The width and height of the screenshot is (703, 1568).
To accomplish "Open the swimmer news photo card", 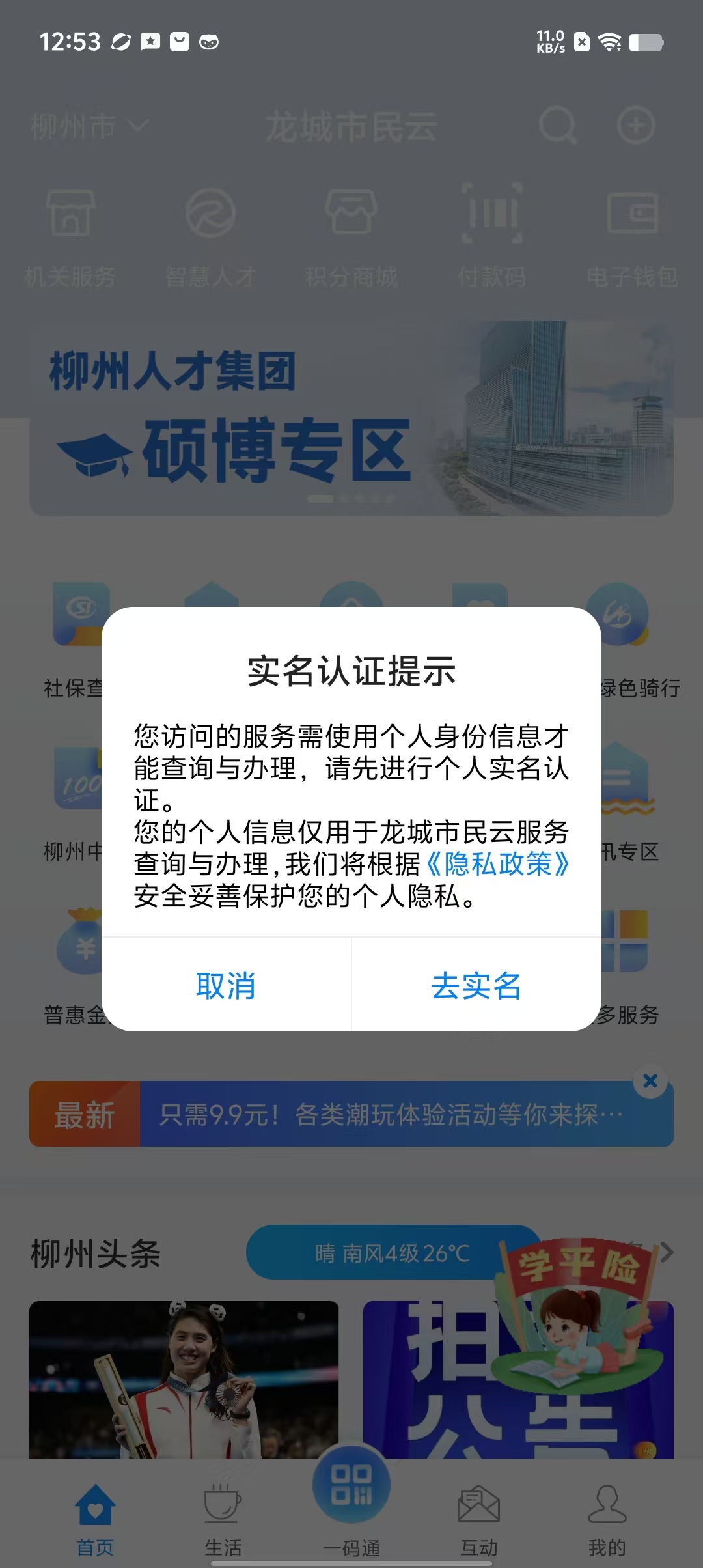I will point(184,1379).
